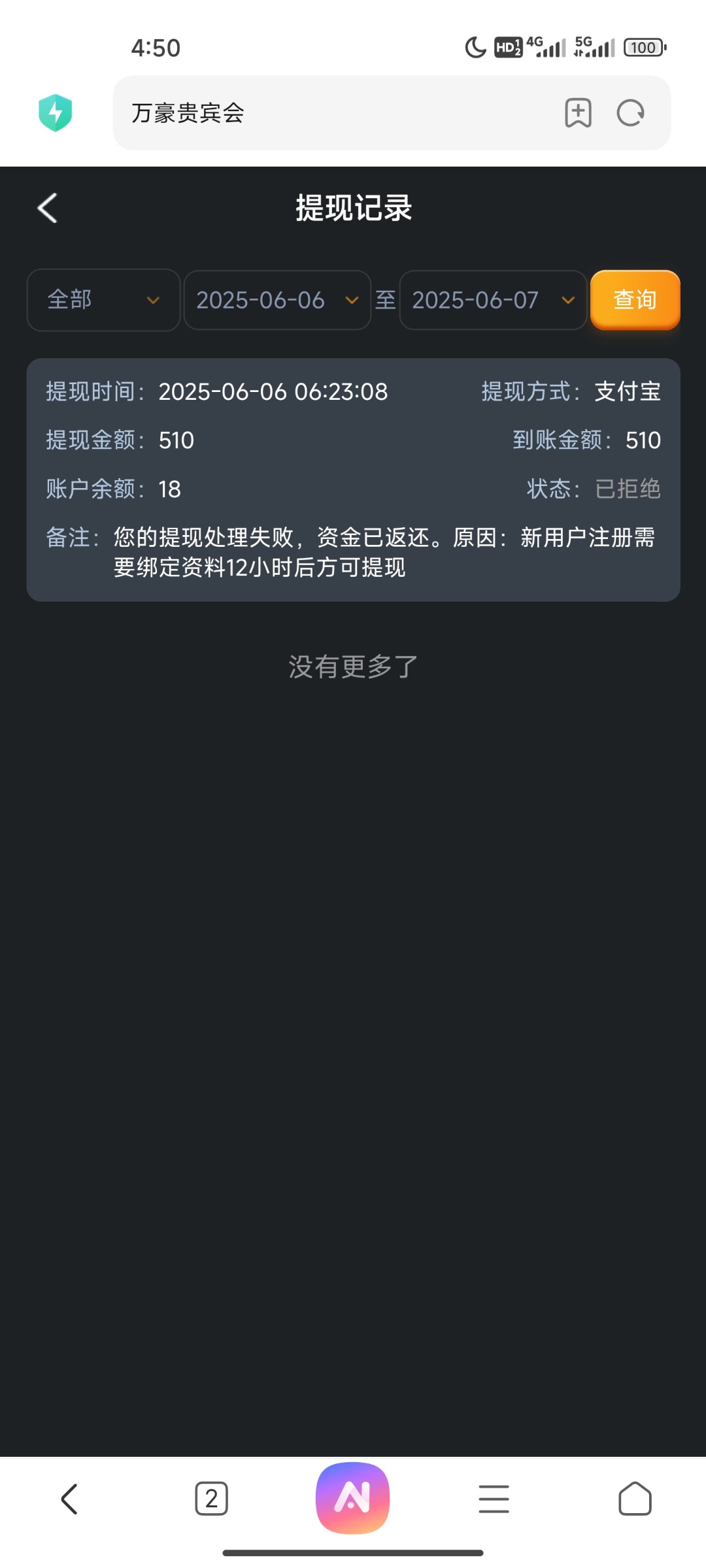Go to the browser home page

pyautogui.click(x=635, y=1499)
